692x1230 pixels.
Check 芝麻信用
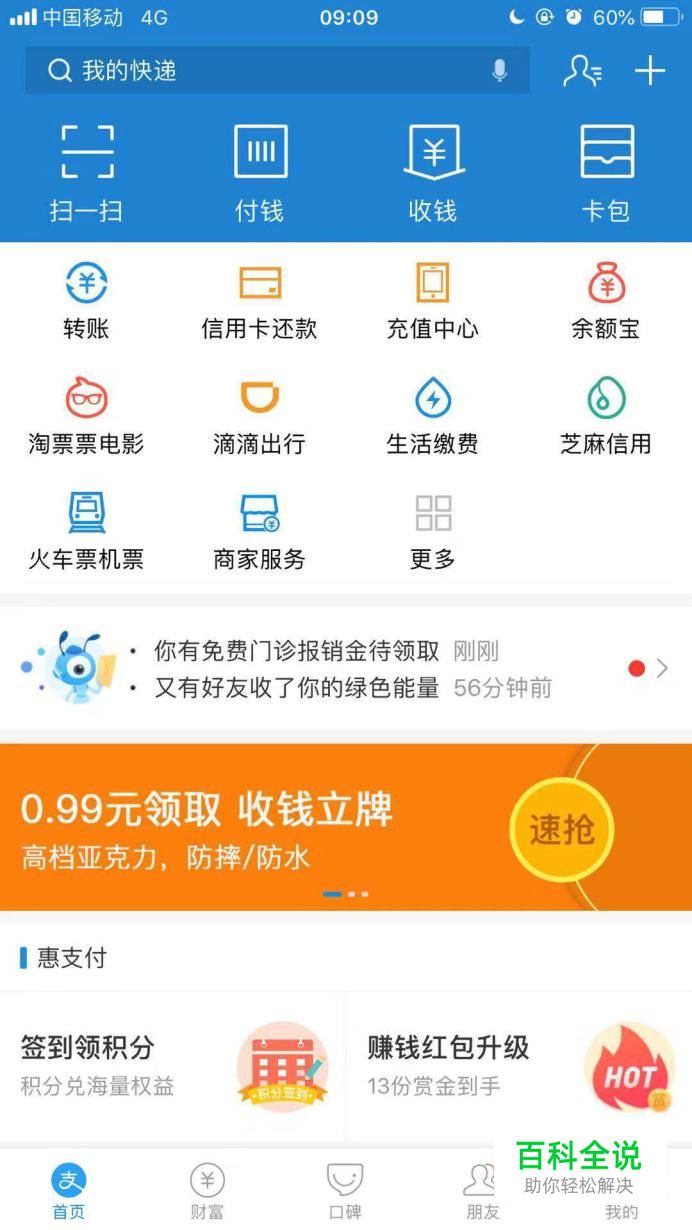click(606, 415)
